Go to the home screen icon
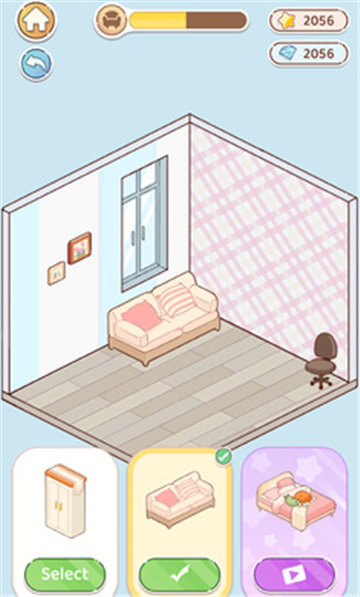360x597 pixels. coord(36,21)
